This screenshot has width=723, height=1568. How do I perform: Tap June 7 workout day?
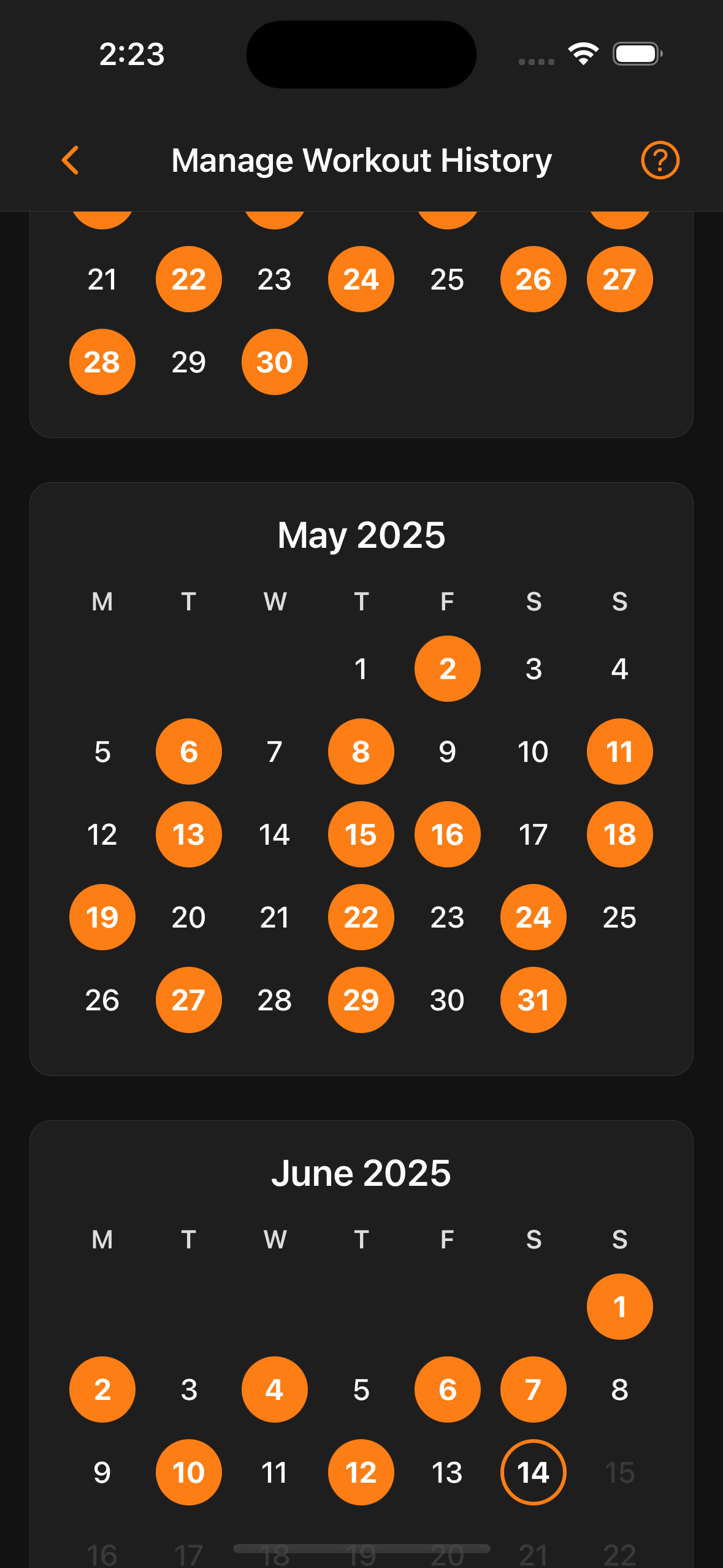pos(533,1389)
